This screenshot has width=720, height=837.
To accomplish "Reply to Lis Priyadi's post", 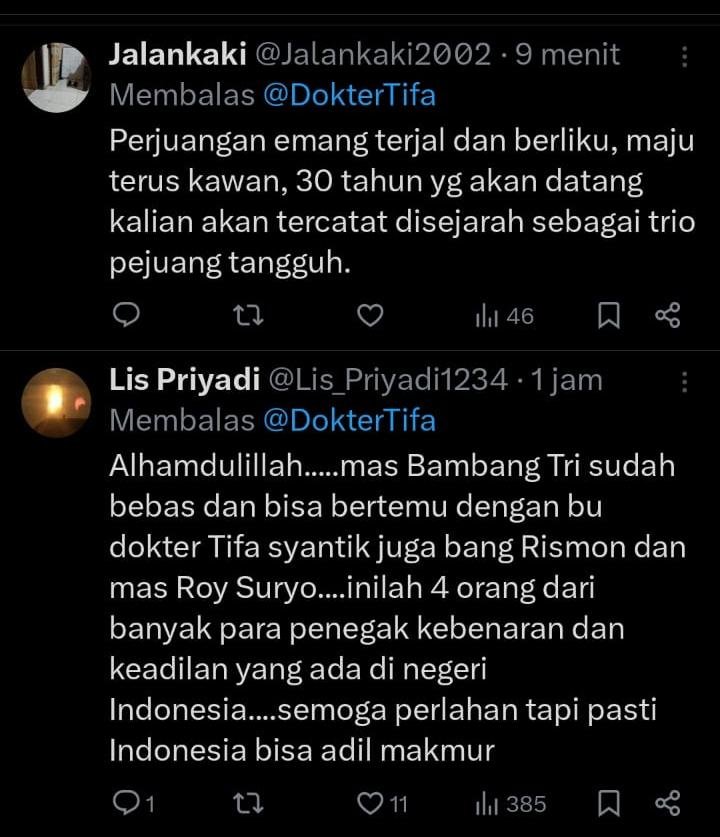I will point(130,802).
